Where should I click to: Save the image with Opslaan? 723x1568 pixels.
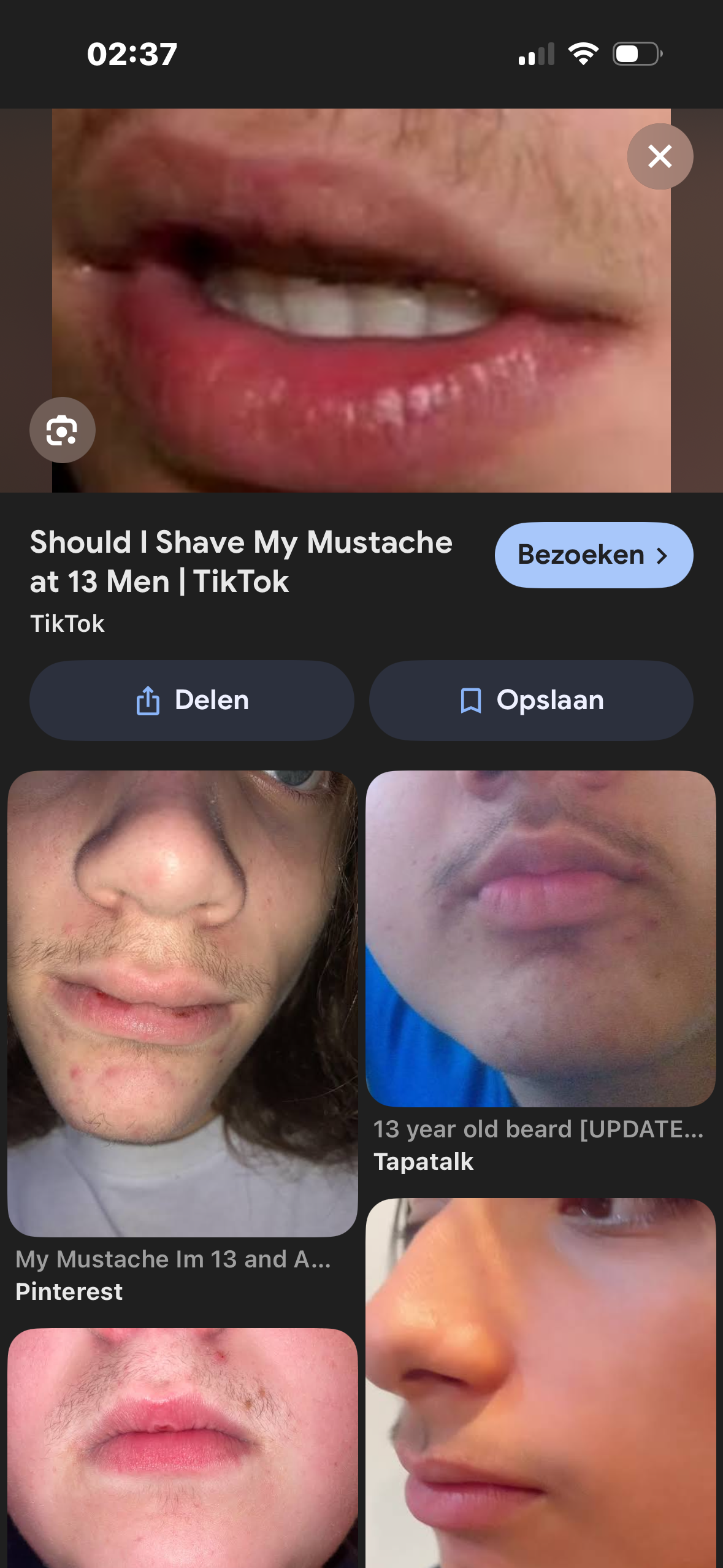click(x=531, y=700)
